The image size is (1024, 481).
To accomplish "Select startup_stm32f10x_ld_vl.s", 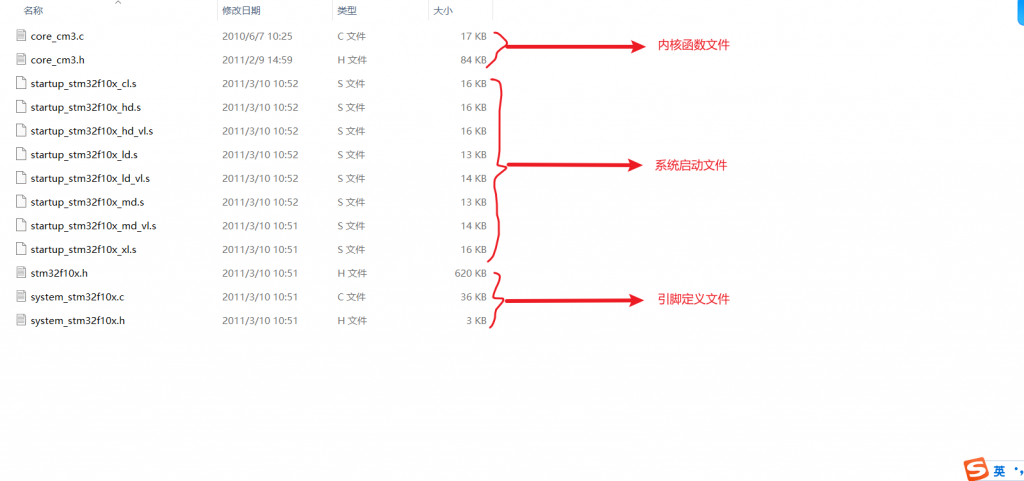I will point(90,178).
